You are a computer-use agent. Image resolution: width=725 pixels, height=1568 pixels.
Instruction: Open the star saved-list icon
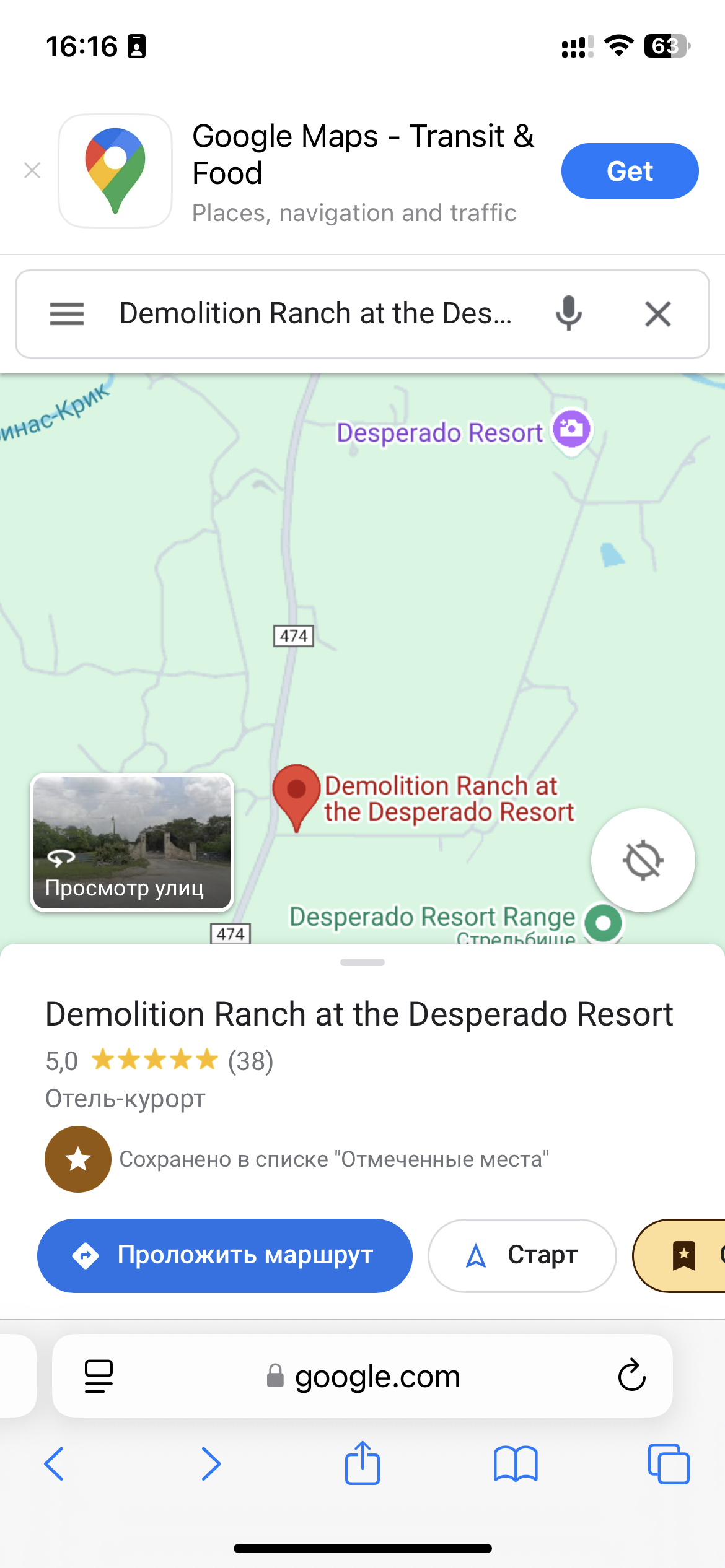[x=78, y=1159]
